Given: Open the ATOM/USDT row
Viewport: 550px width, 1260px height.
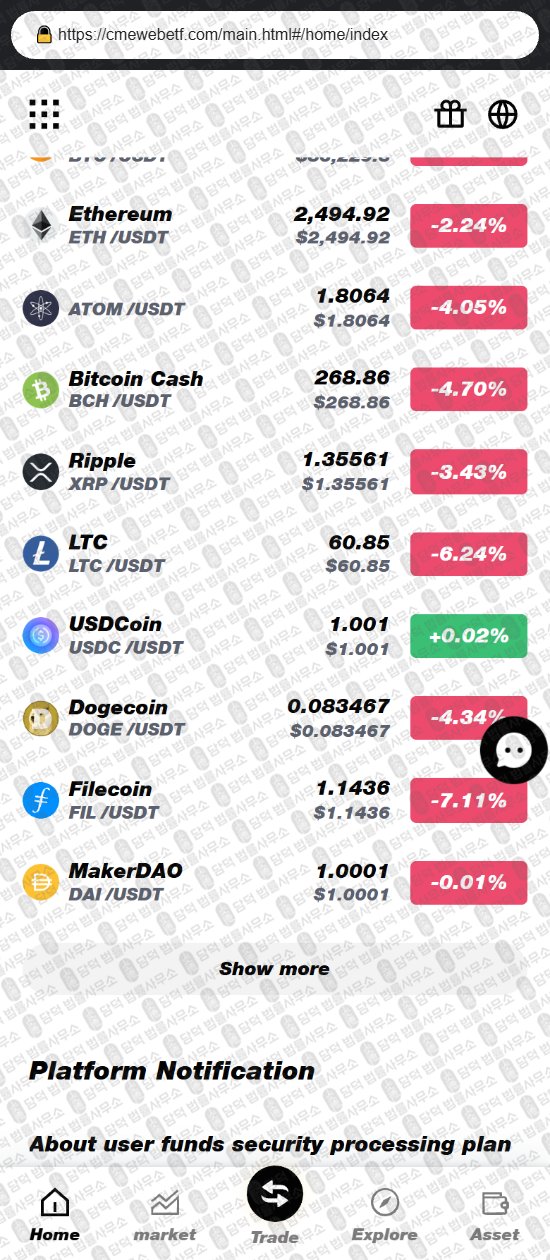Looking at the screenshot, I should pyautogui.click(x=275, y=308).
